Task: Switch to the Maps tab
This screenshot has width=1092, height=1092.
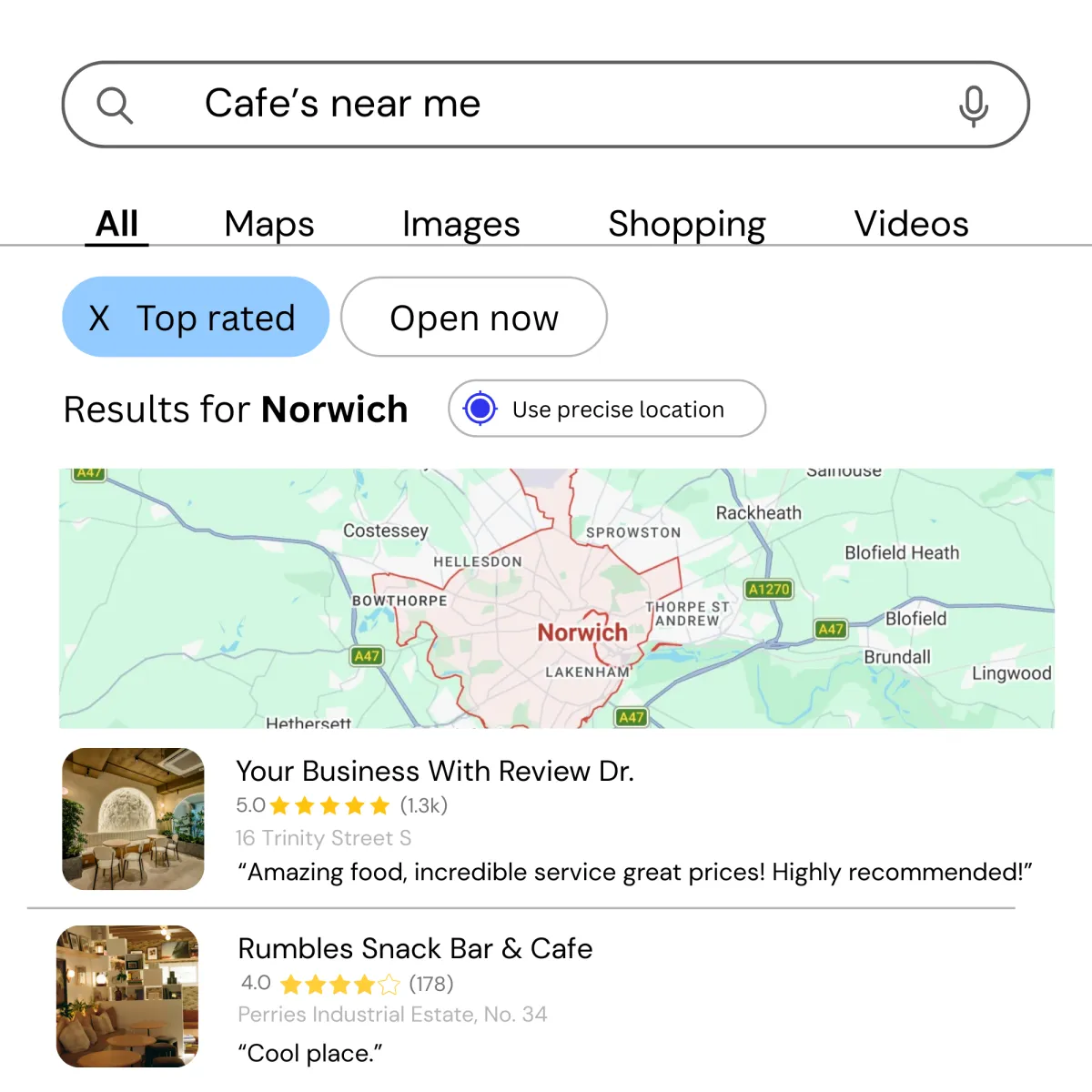Action: click(269, 224)
